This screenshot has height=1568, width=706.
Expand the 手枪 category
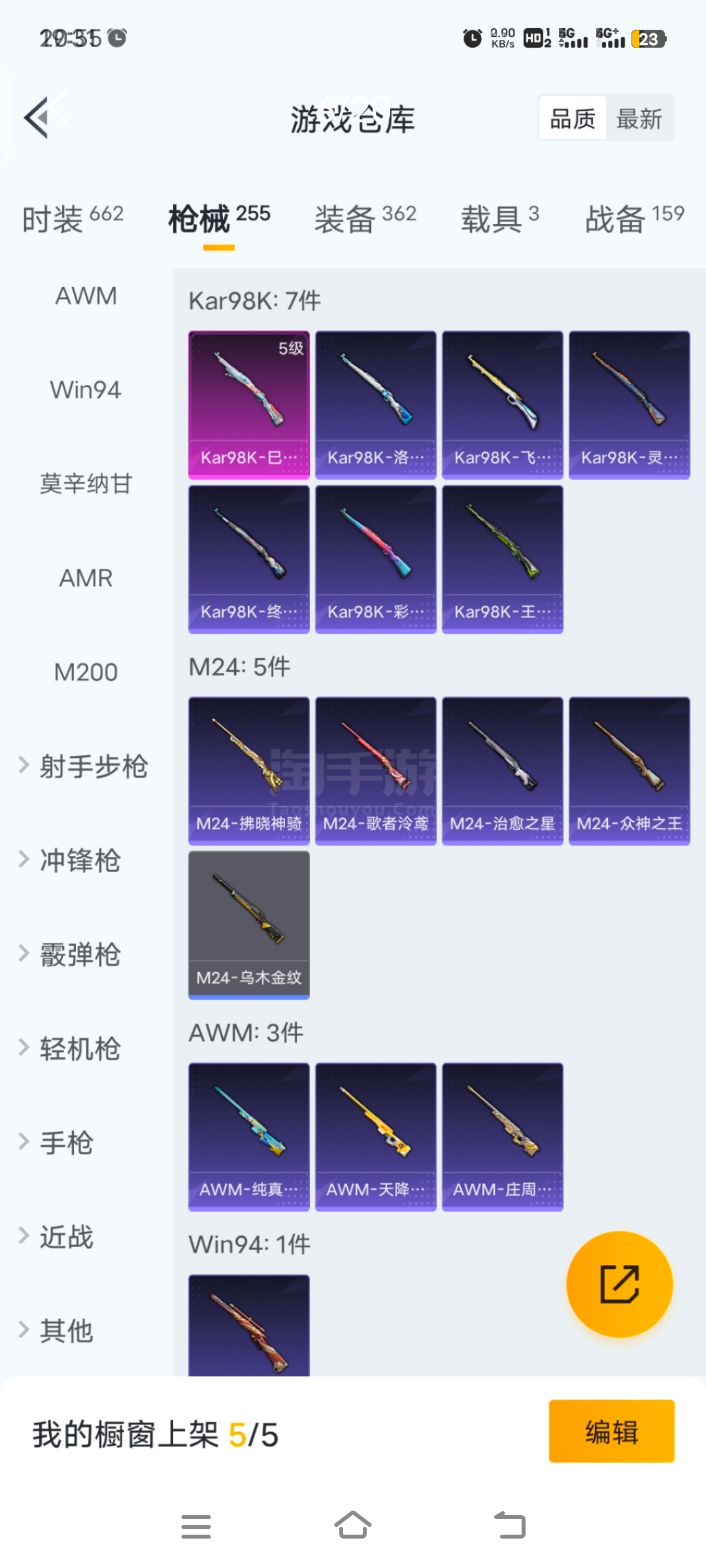coord(58,1143)
